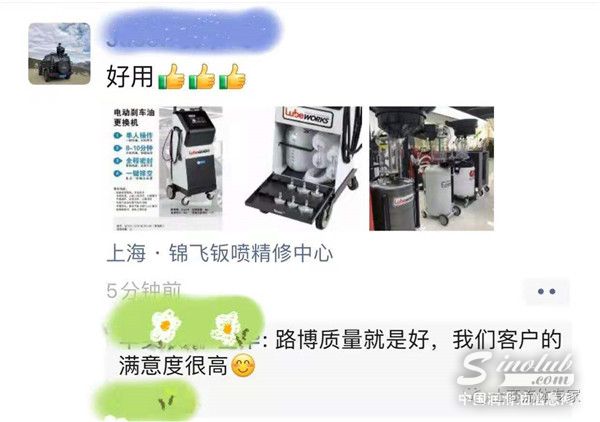Open the like and comment menu
The height and width of the screenshot is (422, 600).
[x=546, y=292]
